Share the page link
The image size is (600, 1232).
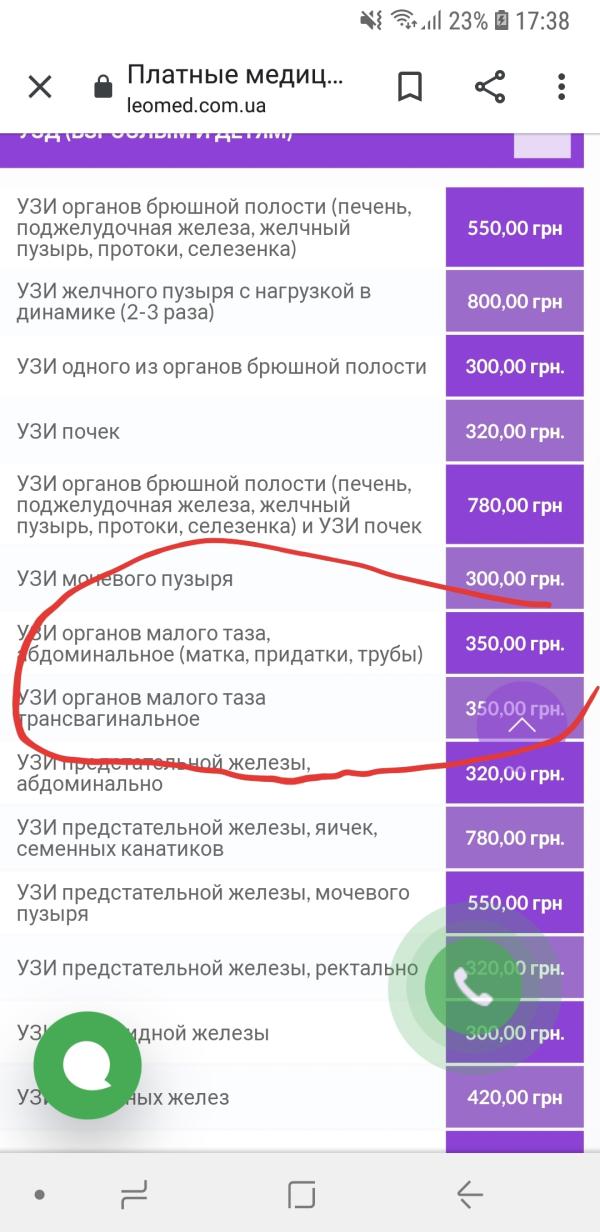[490, 87]
